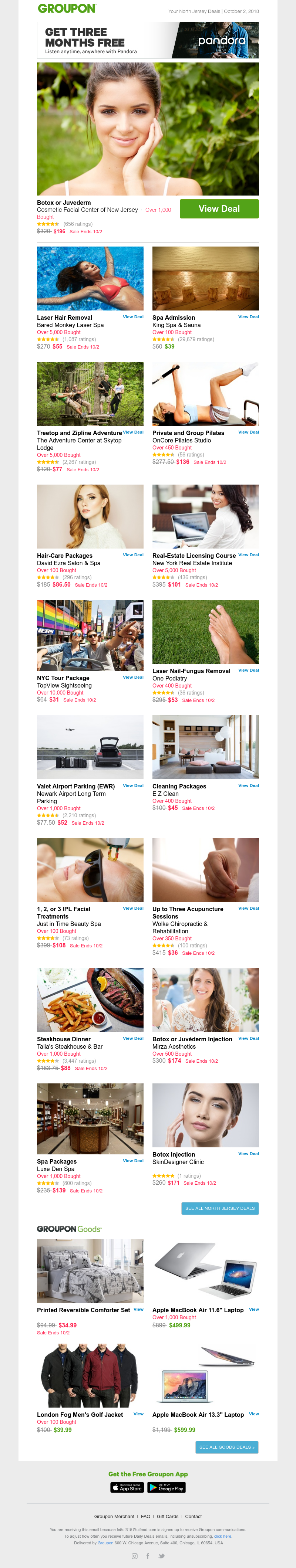This screenshot has height=1568, width=296.
Task: Download from the App Store badge
Action: (x=127, y=1488)
